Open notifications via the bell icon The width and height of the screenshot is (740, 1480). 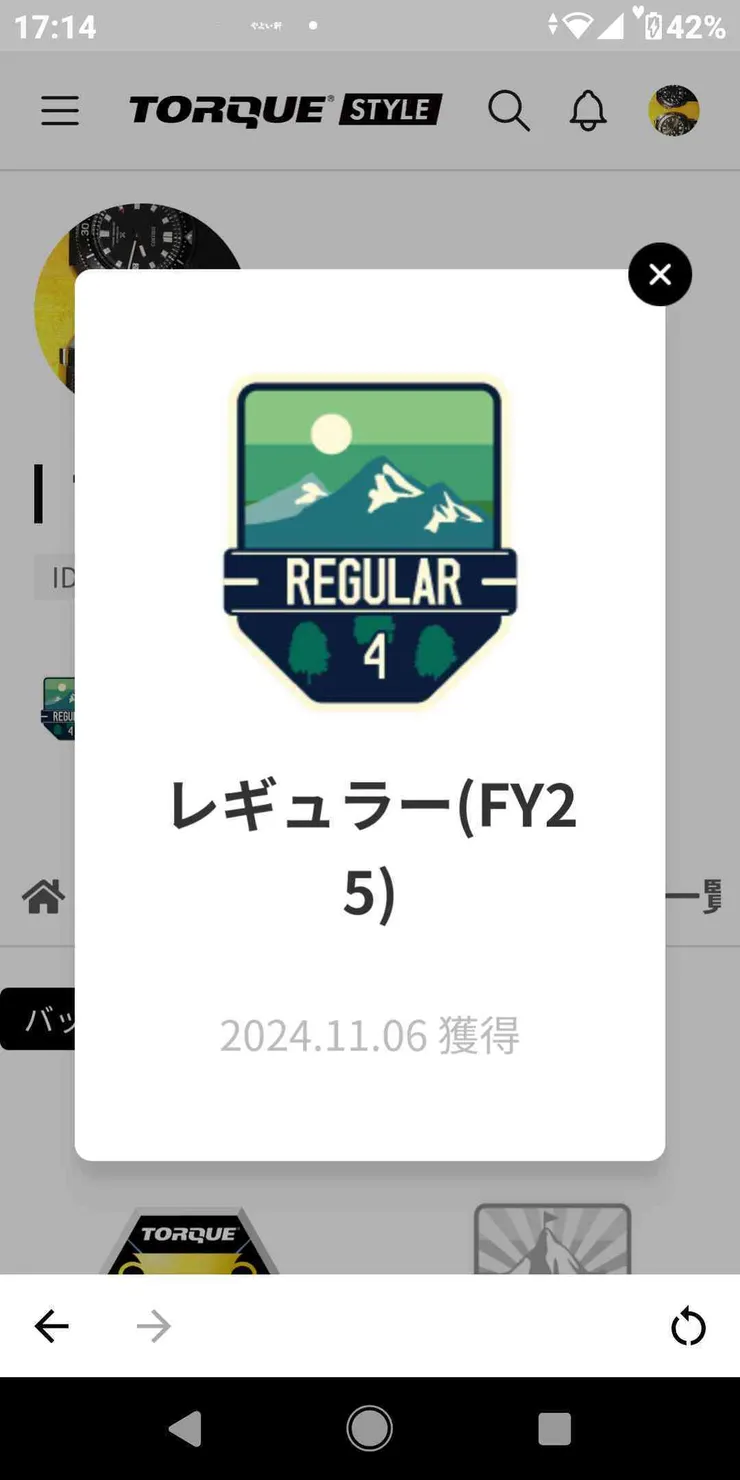pyautogui.click(x=588, y=110)
